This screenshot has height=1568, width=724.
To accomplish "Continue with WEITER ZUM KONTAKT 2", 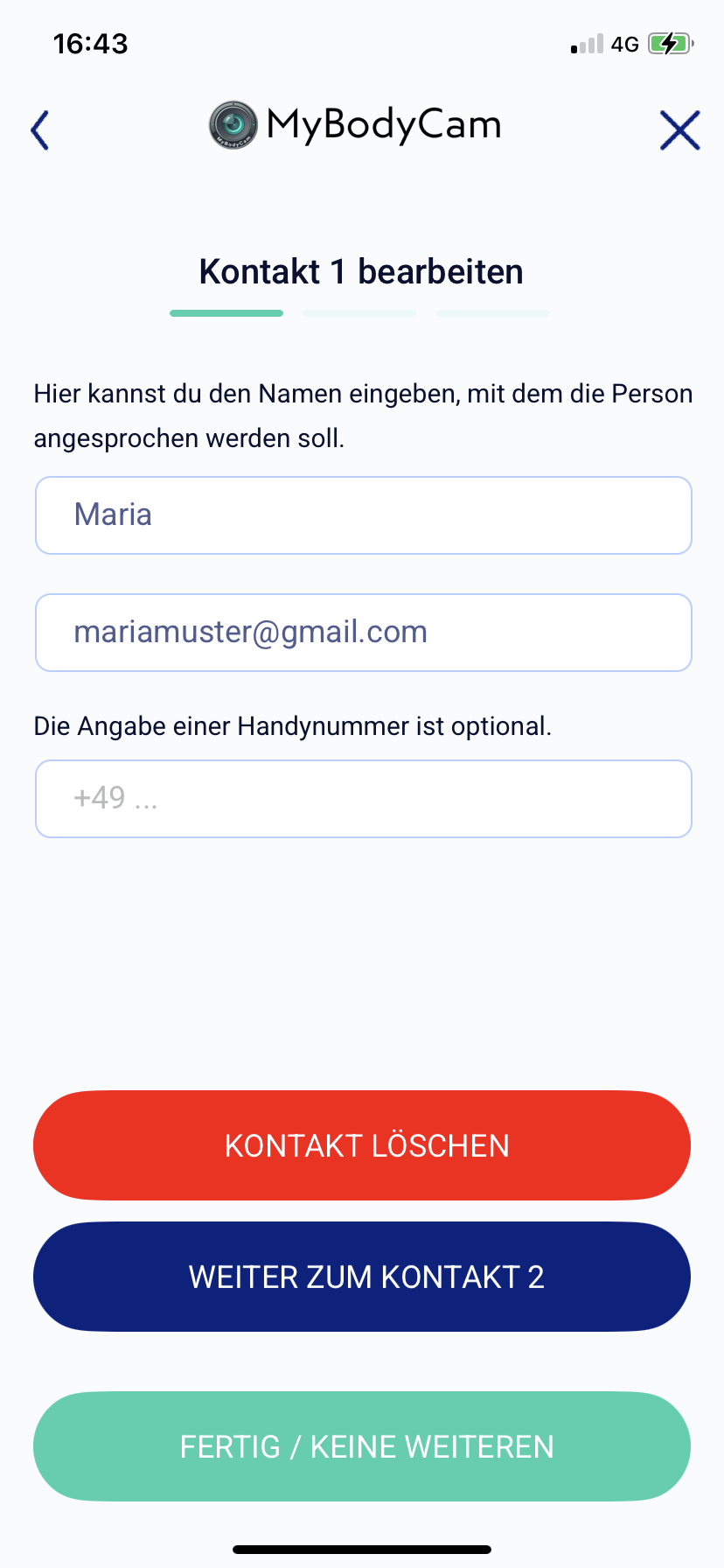I will coord(362,1277).
